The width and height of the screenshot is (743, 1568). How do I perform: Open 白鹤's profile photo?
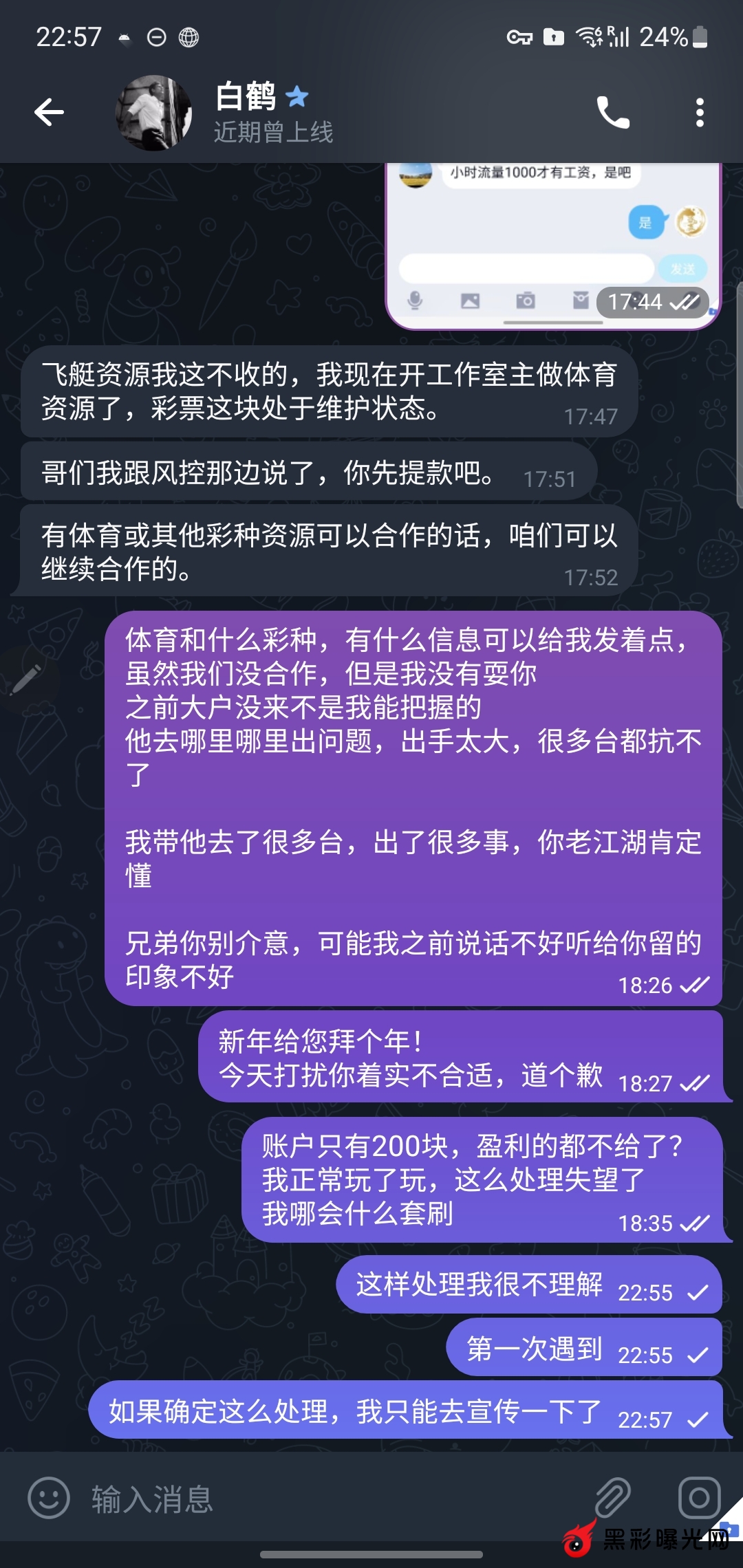(154, 113)
